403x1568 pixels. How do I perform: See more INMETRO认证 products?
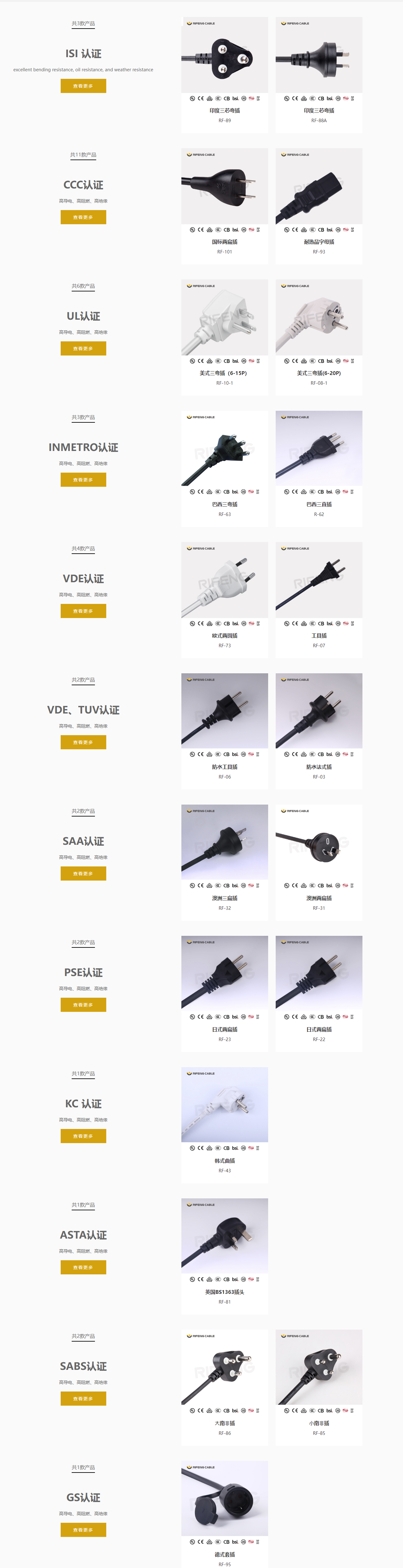point(83,480)
